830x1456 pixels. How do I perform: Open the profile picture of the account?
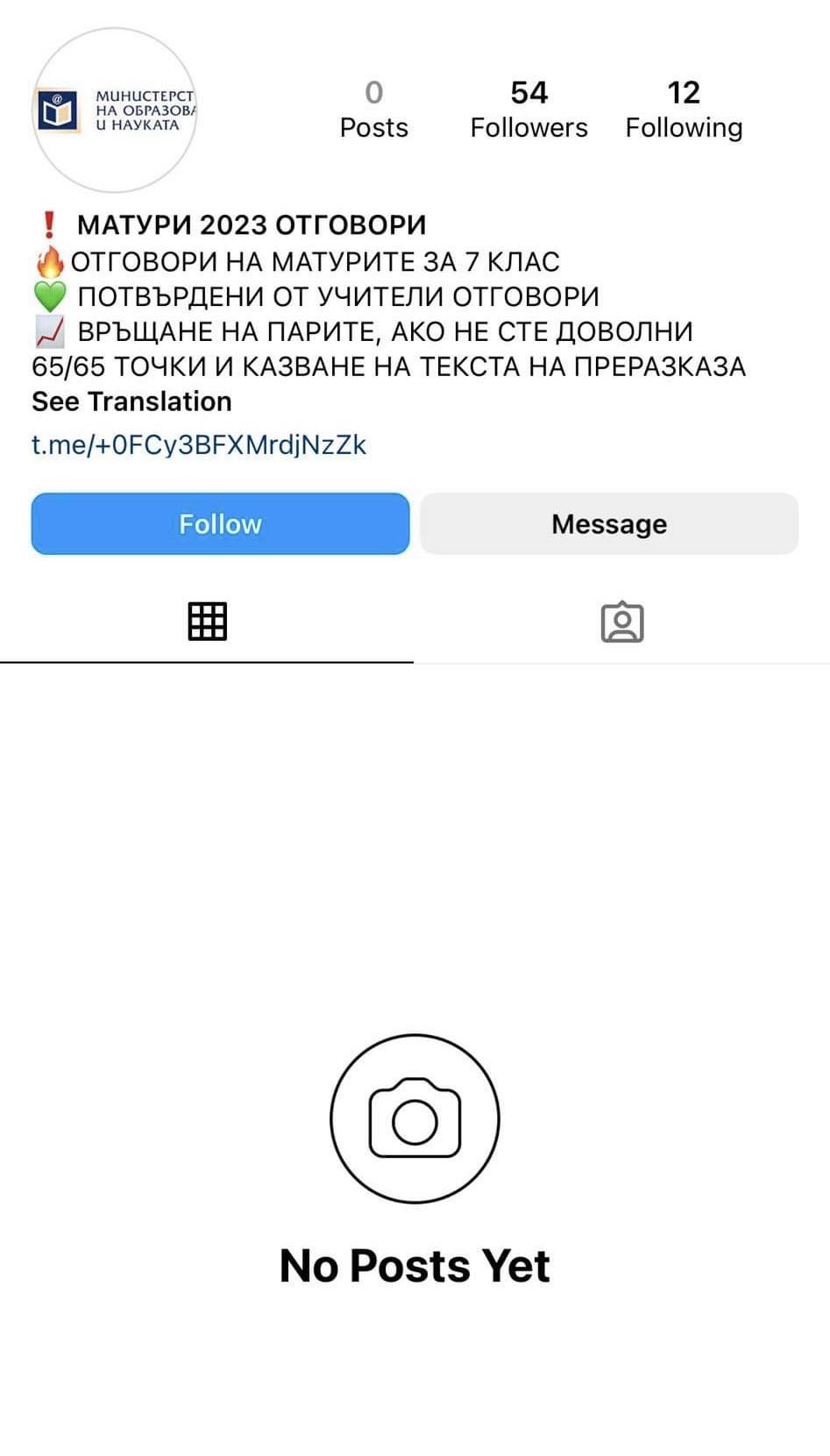pyautogui.click(x=117, y=108)
